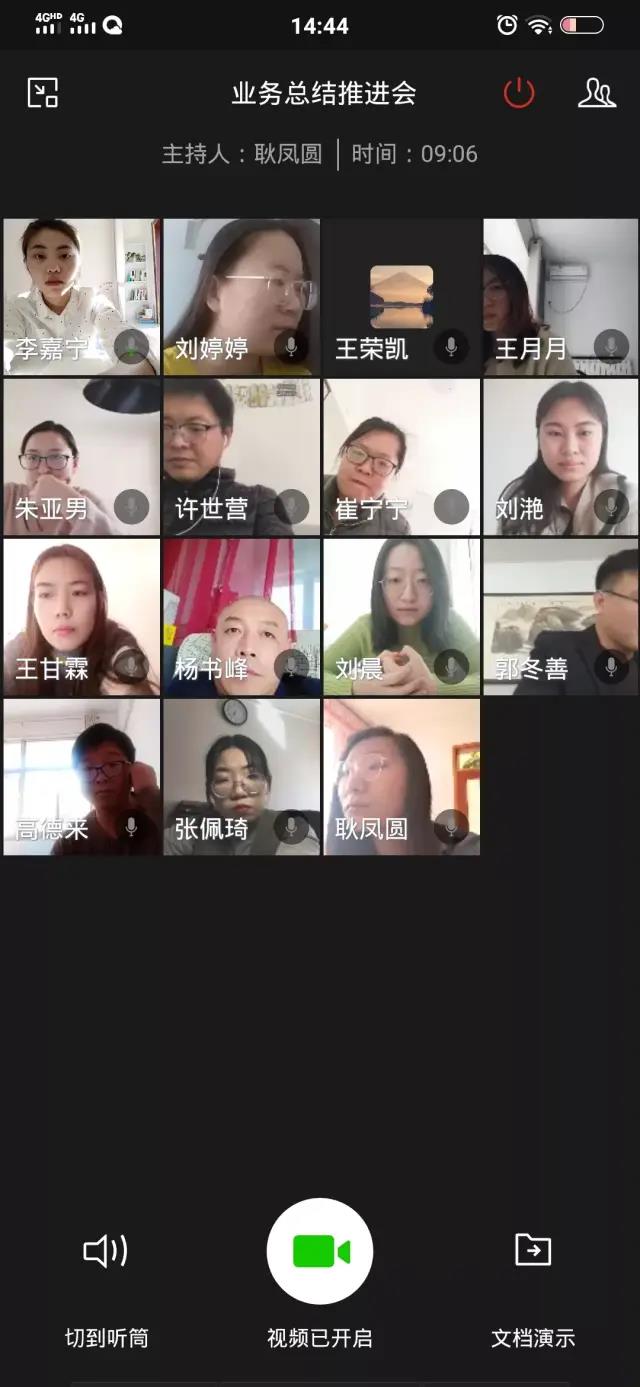Minimize the meeting window

(42, 93)
